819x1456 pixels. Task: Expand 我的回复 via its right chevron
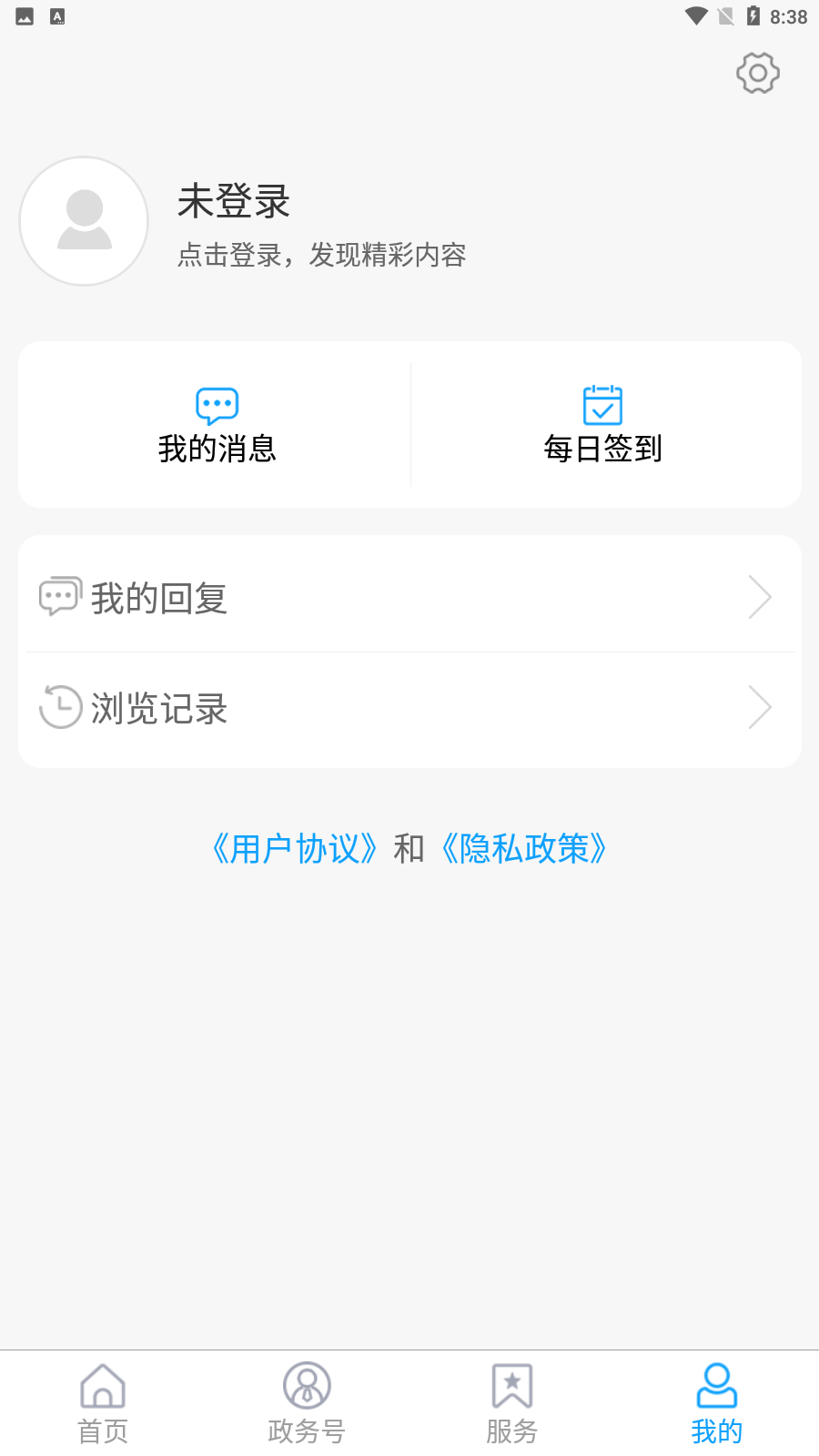(760, 596)
